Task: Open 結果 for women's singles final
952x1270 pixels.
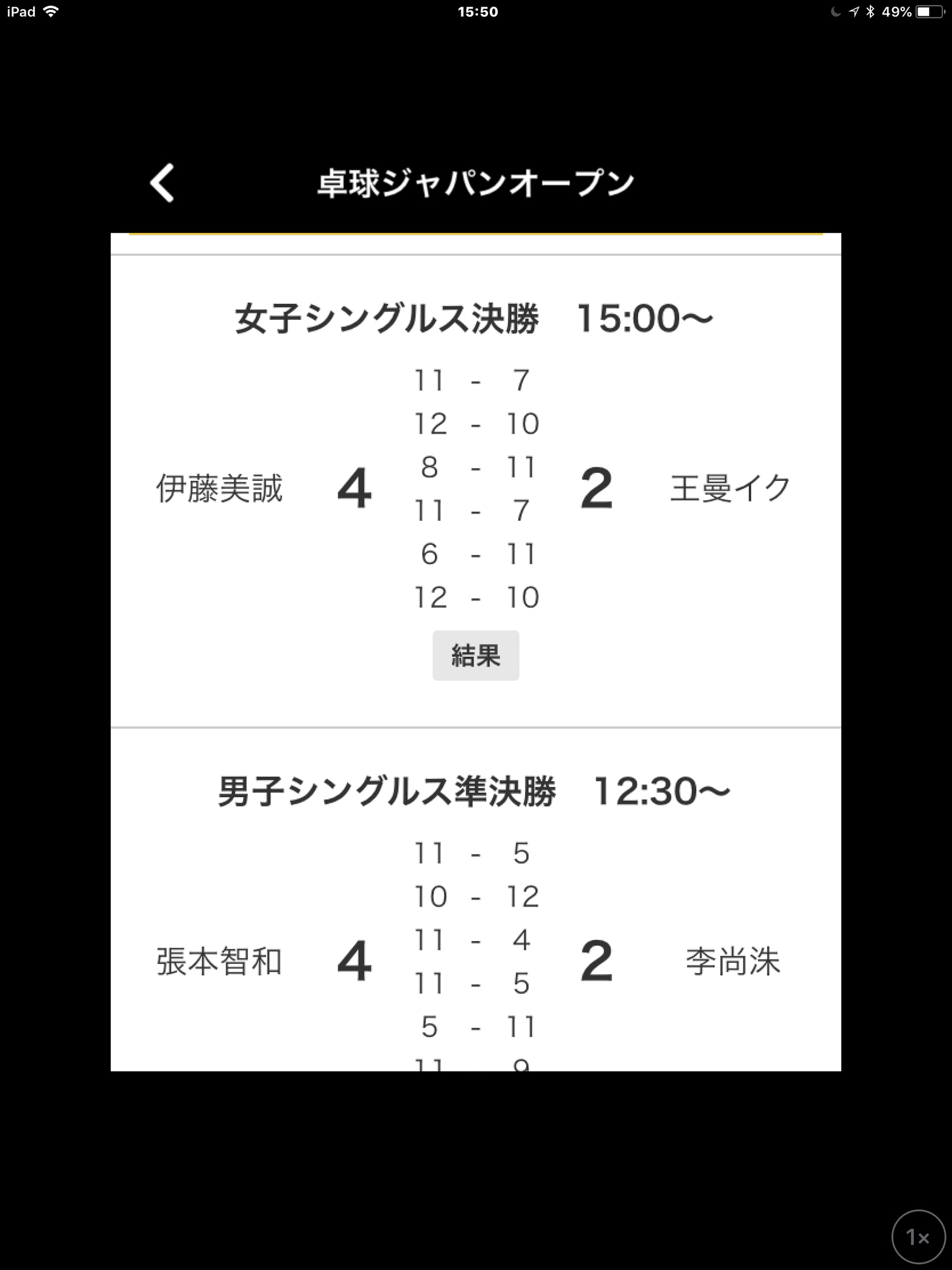Action: pos(475,656)
